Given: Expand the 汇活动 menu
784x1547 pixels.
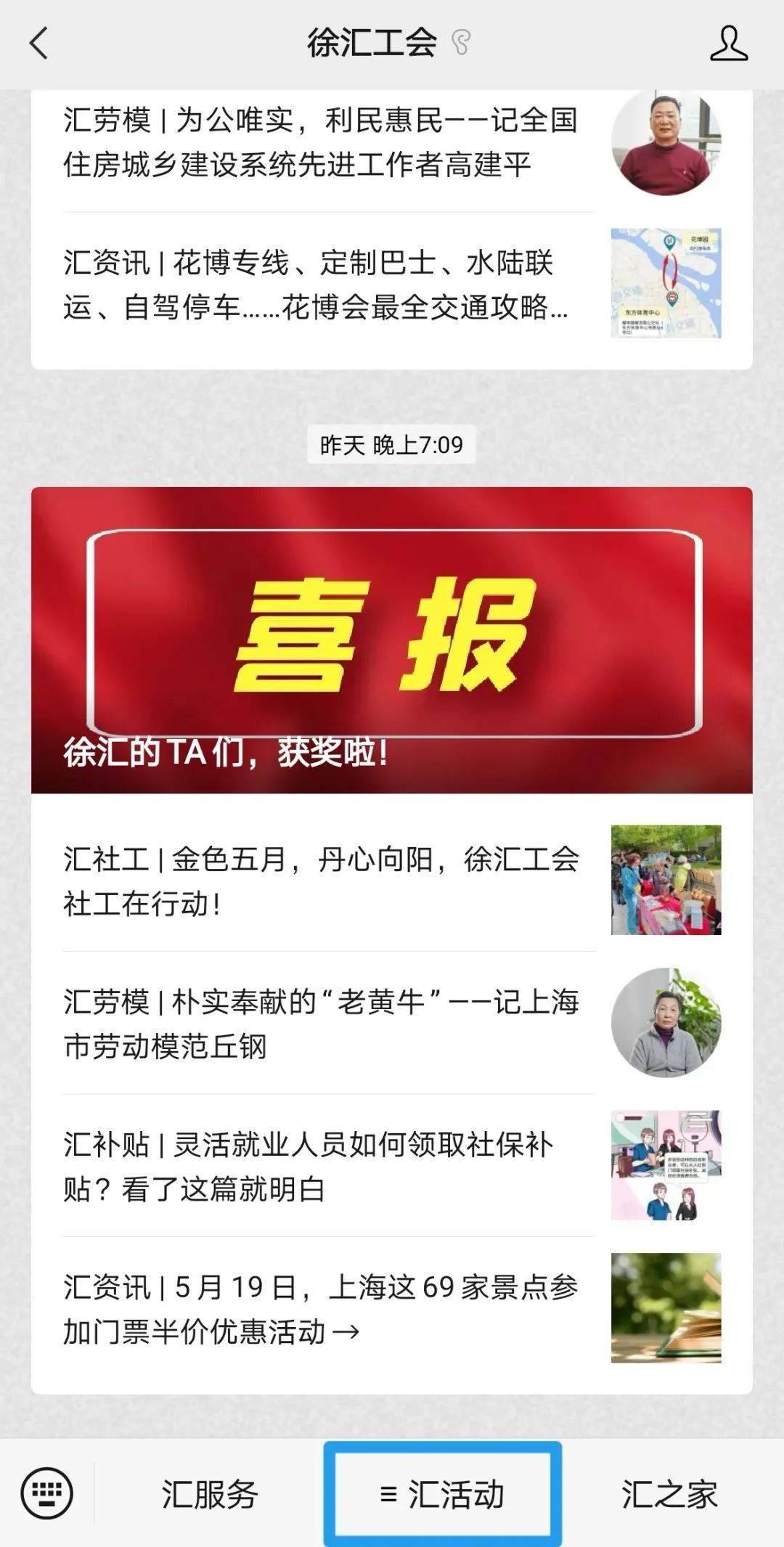Looking at the screenshot, I should pos(442,1495).
